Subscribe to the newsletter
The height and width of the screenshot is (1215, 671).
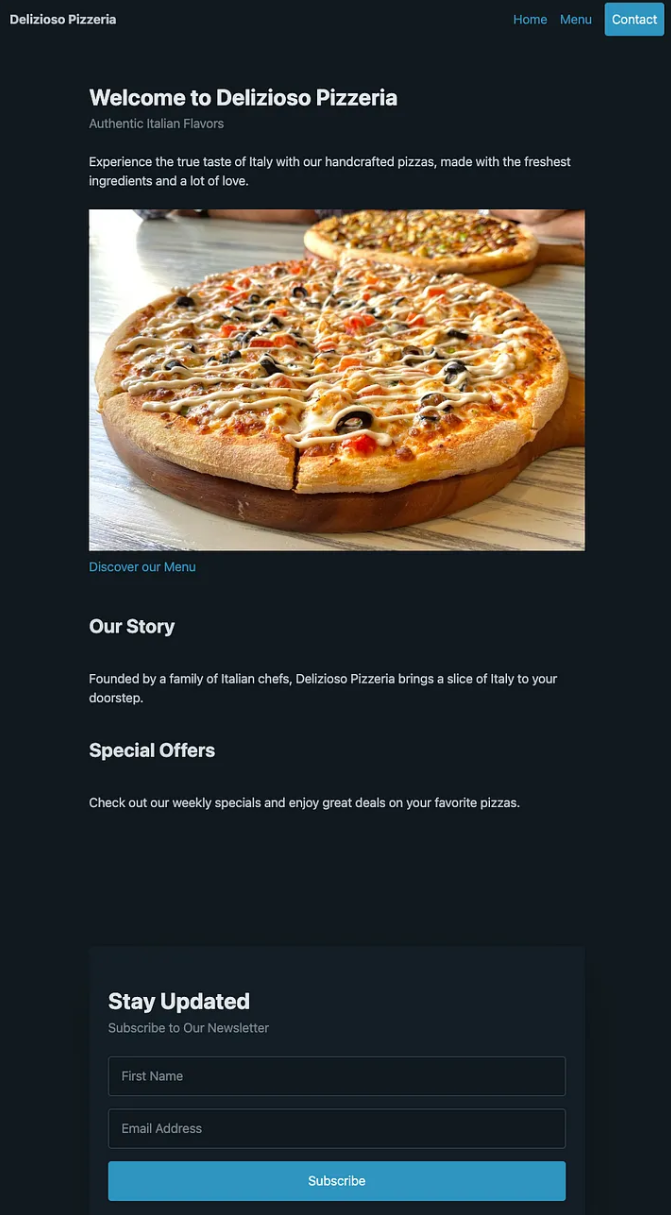[336, 1181]
